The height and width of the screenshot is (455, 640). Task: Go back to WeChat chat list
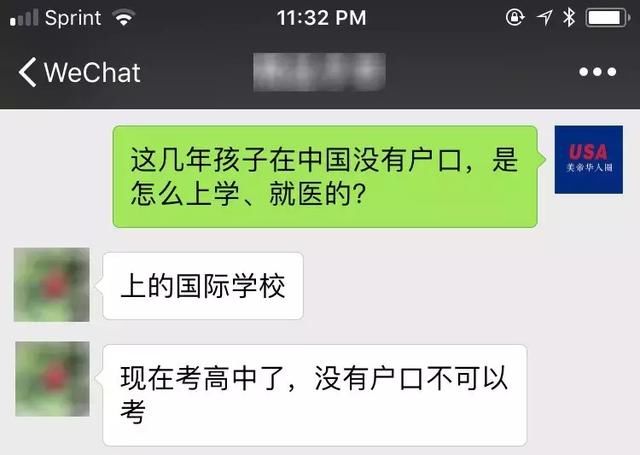[x=78, y=72]
